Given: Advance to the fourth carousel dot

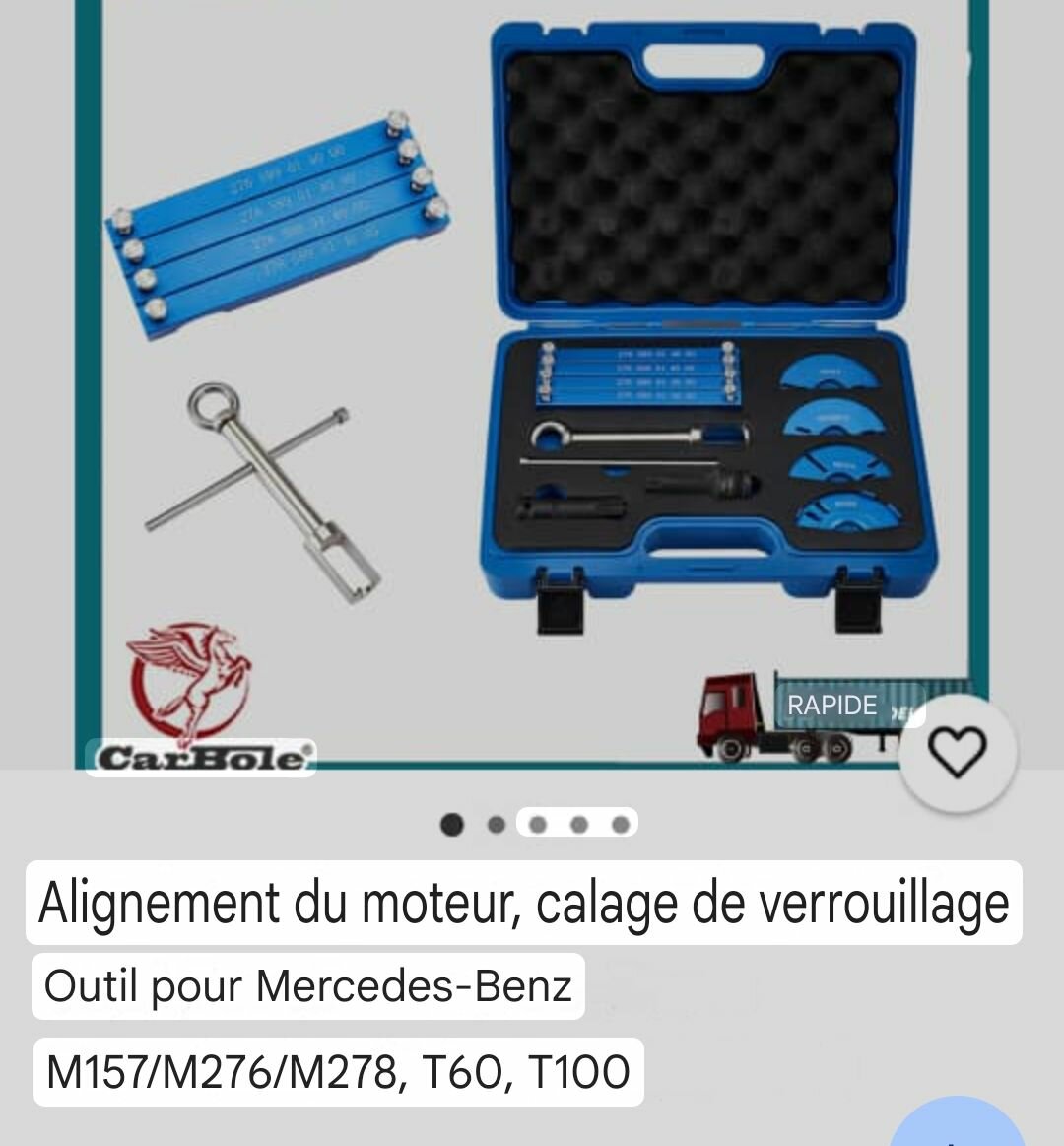Looking at the screenshot, I should tap(577, 826).
